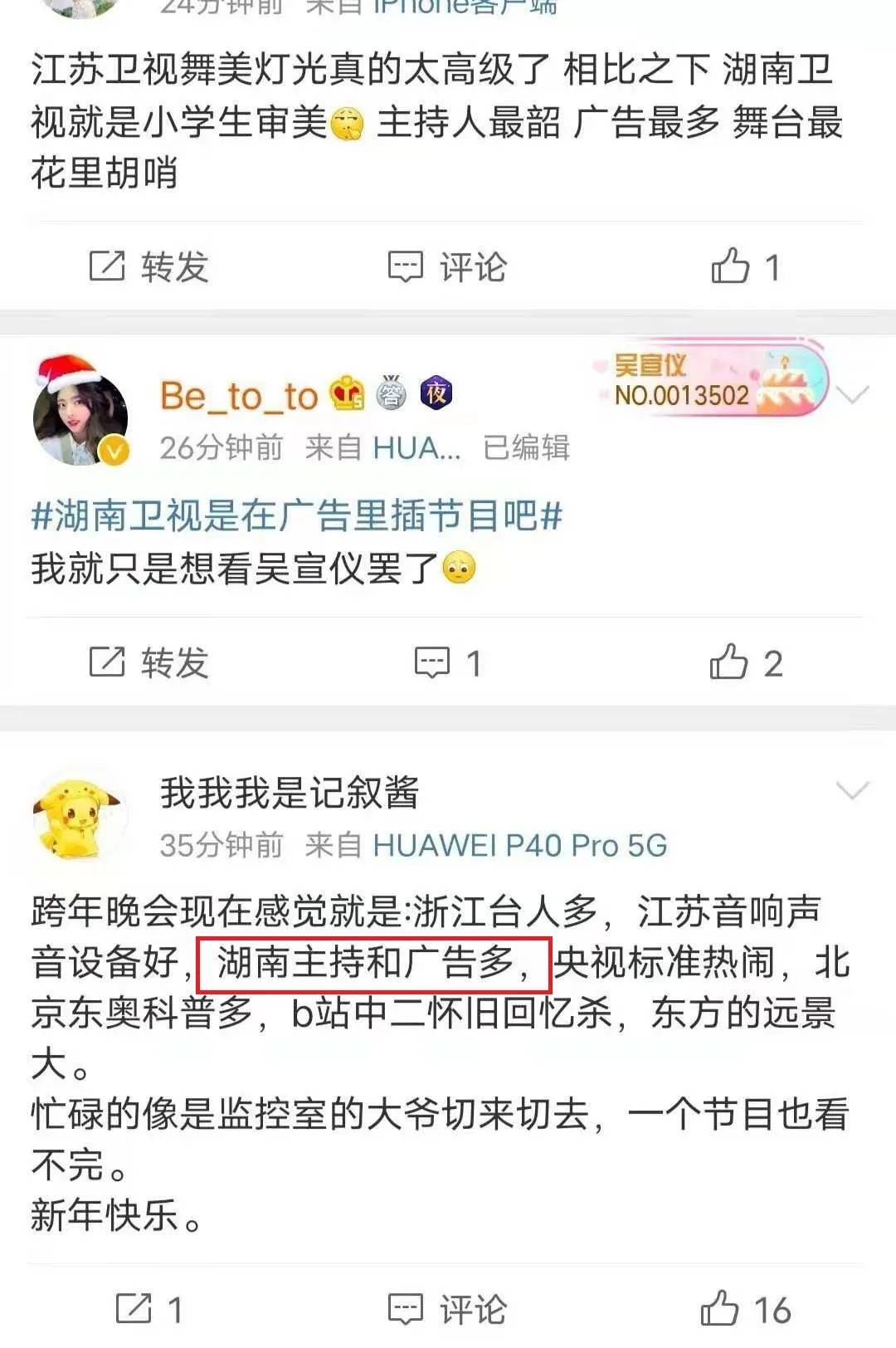Expand options chevron on 我我我是记叙酱's post

tap(853, 790)
